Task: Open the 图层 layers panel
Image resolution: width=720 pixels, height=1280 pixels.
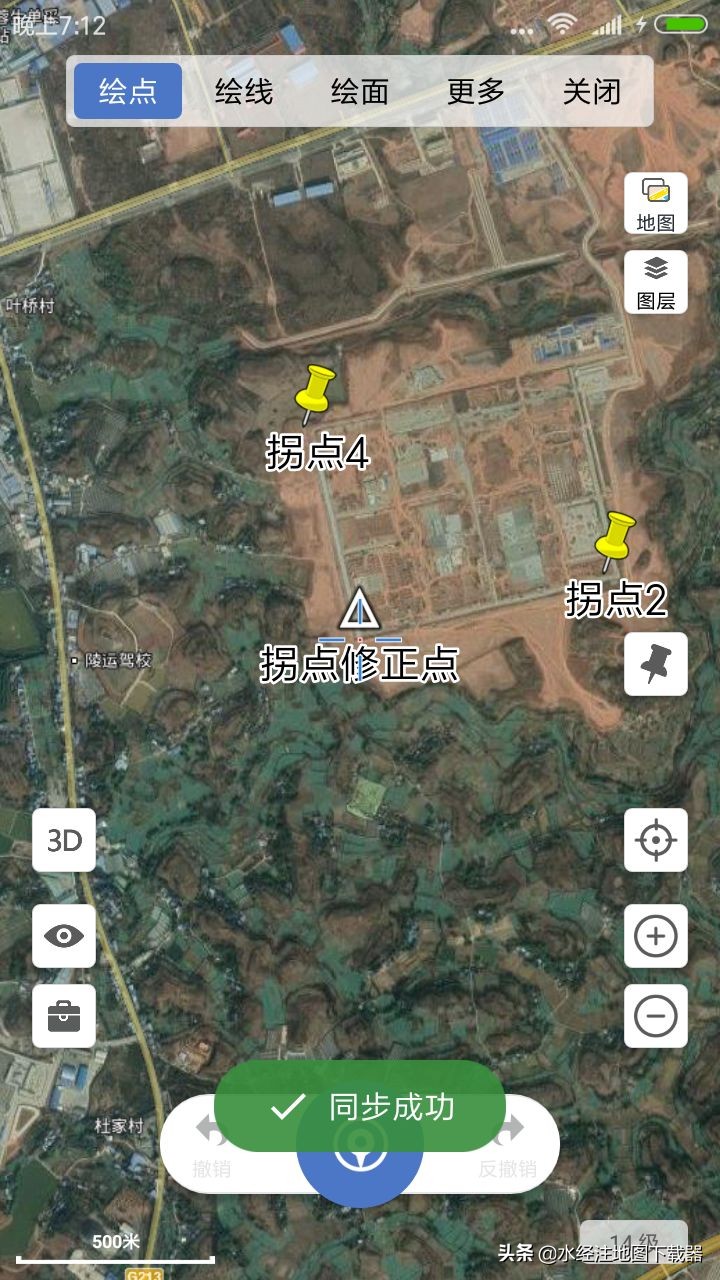Action: pyautogui.click(x=656, y=282)
